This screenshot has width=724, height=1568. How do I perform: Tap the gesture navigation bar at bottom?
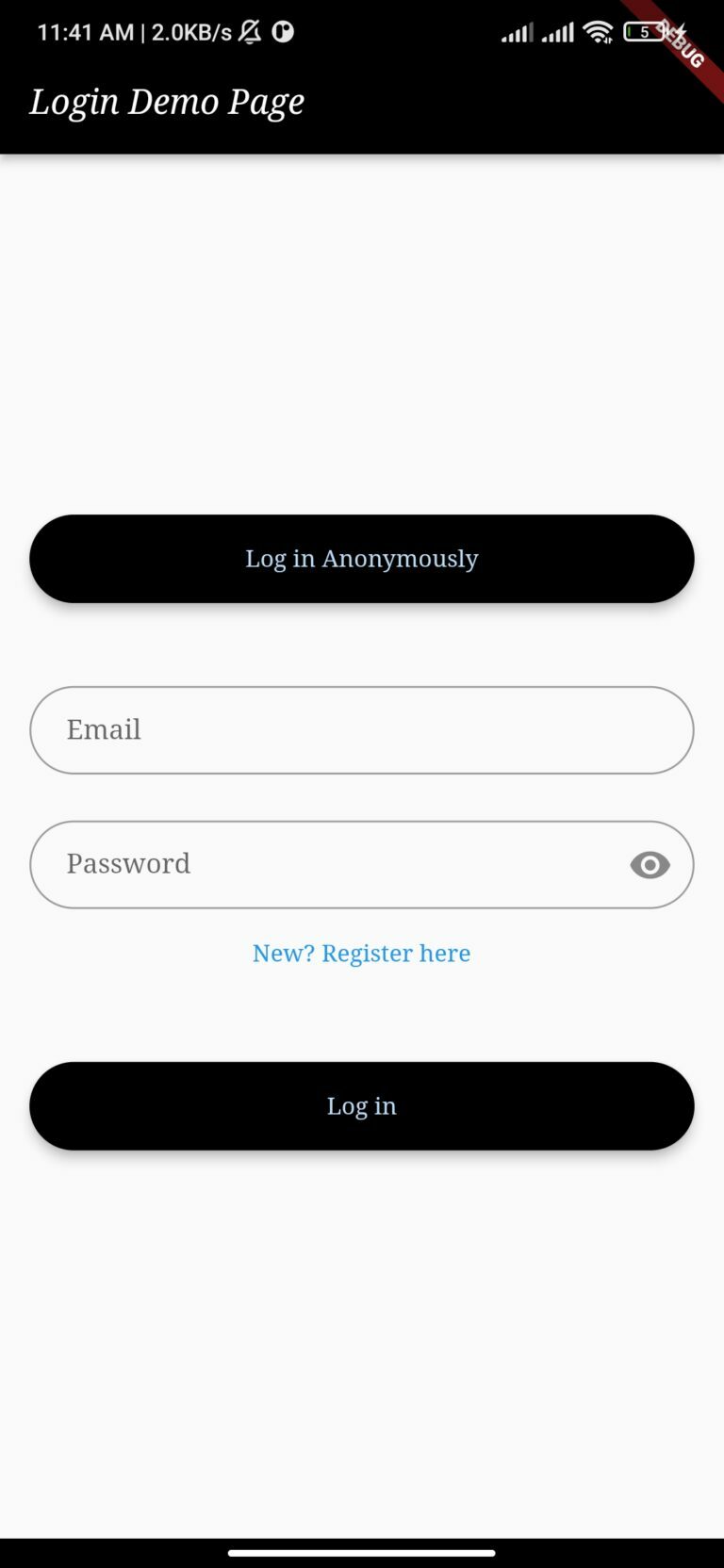[x=362, y=1549]
